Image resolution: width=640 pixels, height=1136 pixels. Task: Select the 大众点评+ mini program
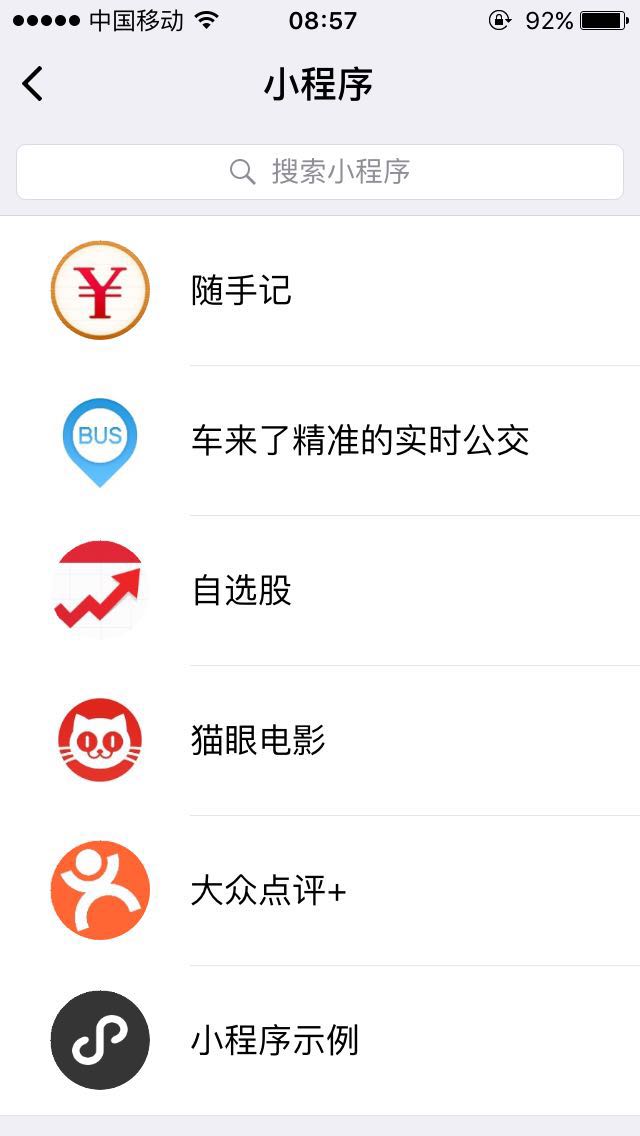pos(320,890)
